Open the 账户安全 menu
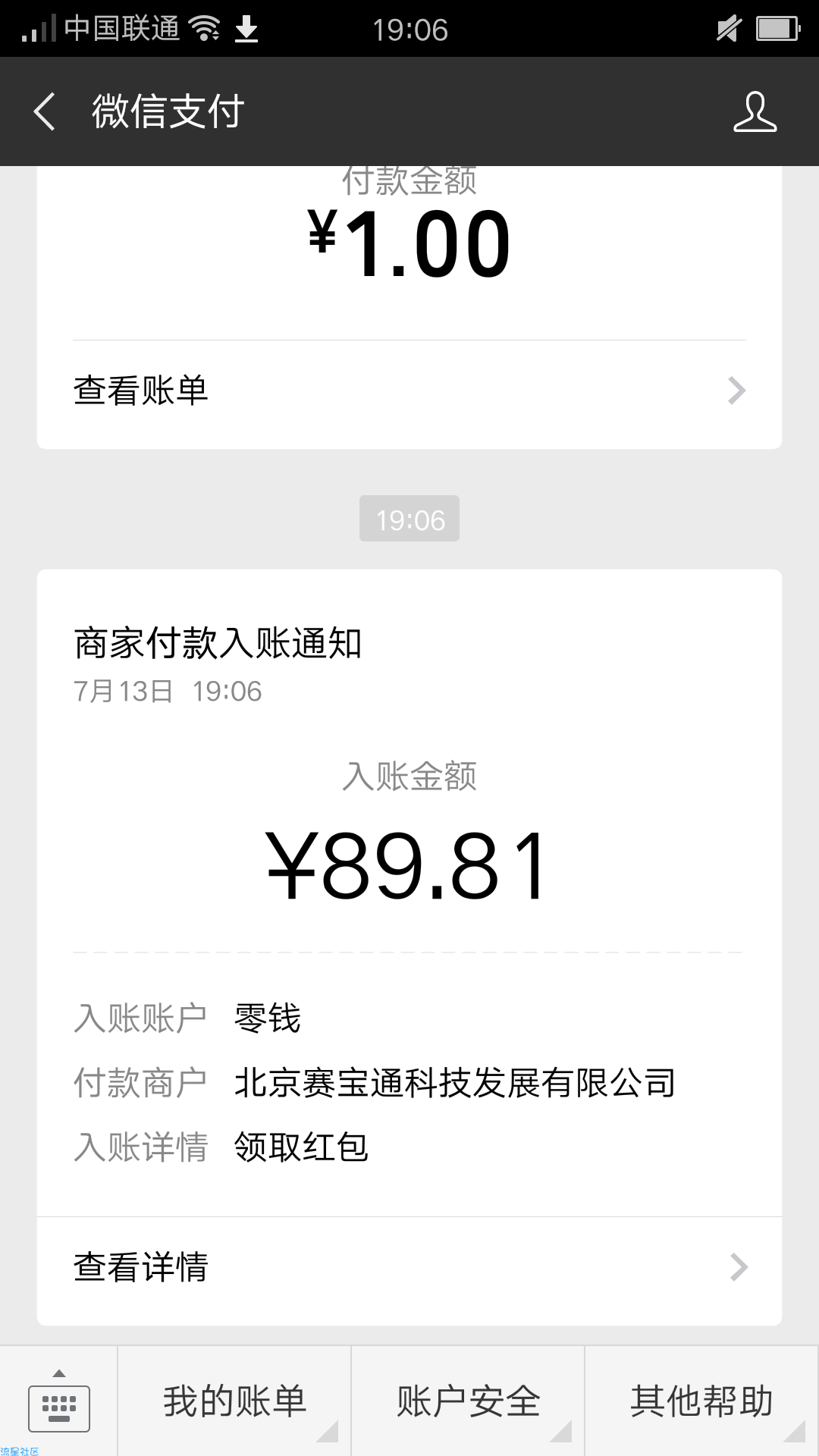Viewport: 819px width, 1456px height. click(469, 1401)
